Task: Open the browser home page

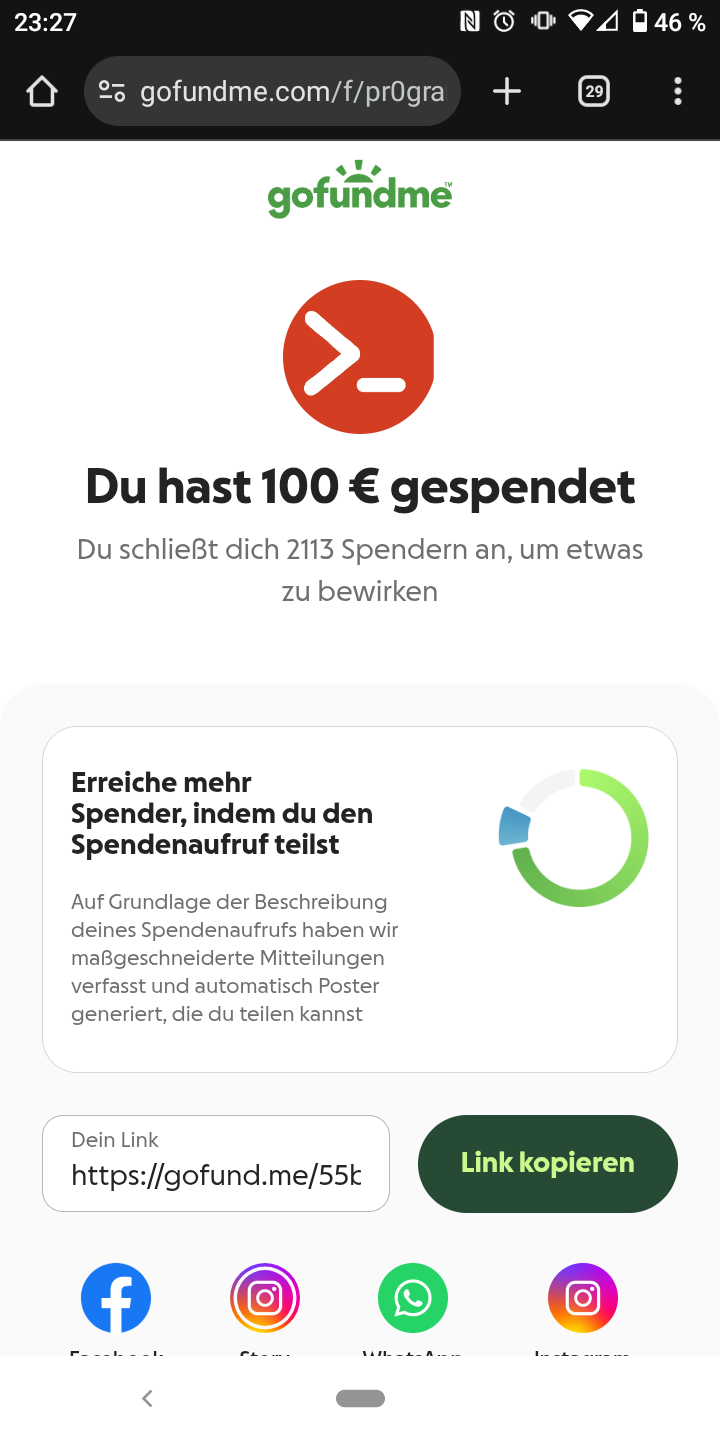Action: pyautogui.click(x=42, y=92)
